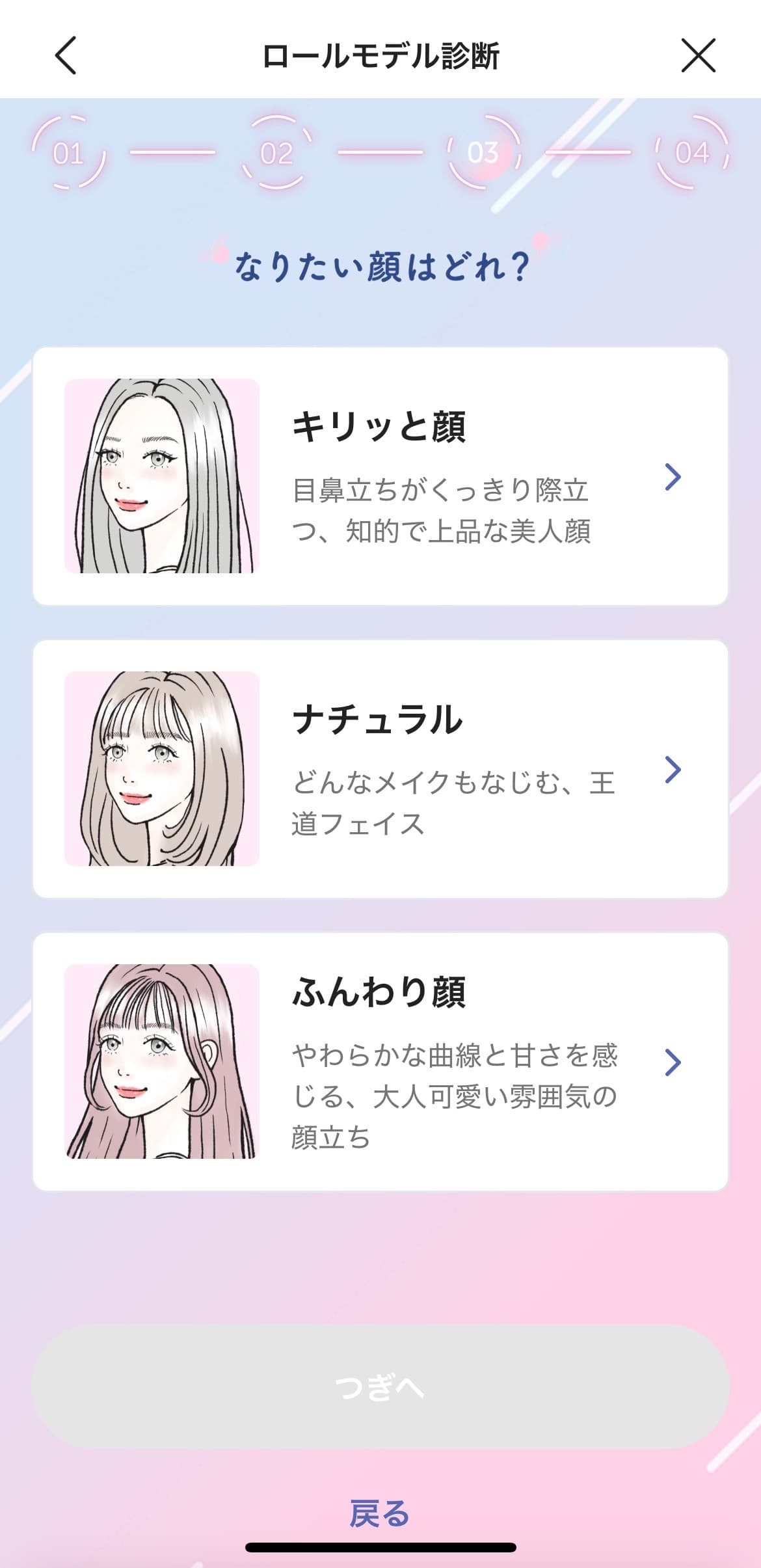Viewport: 761px width, 1568px height.
Task: Pick the ふんわり顔 face type card
Action: pos(380,1062)
